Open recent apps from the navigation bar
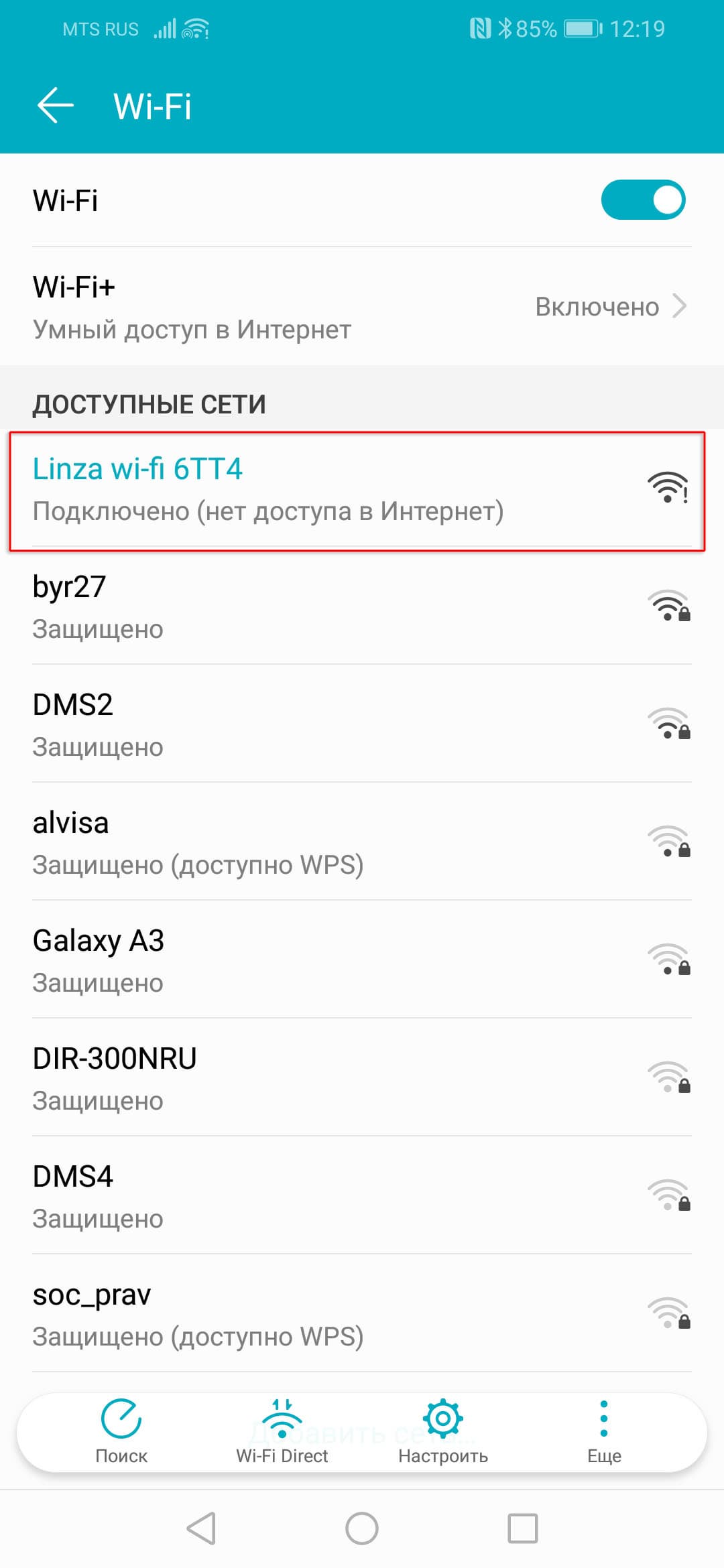 pos(523,1529)
